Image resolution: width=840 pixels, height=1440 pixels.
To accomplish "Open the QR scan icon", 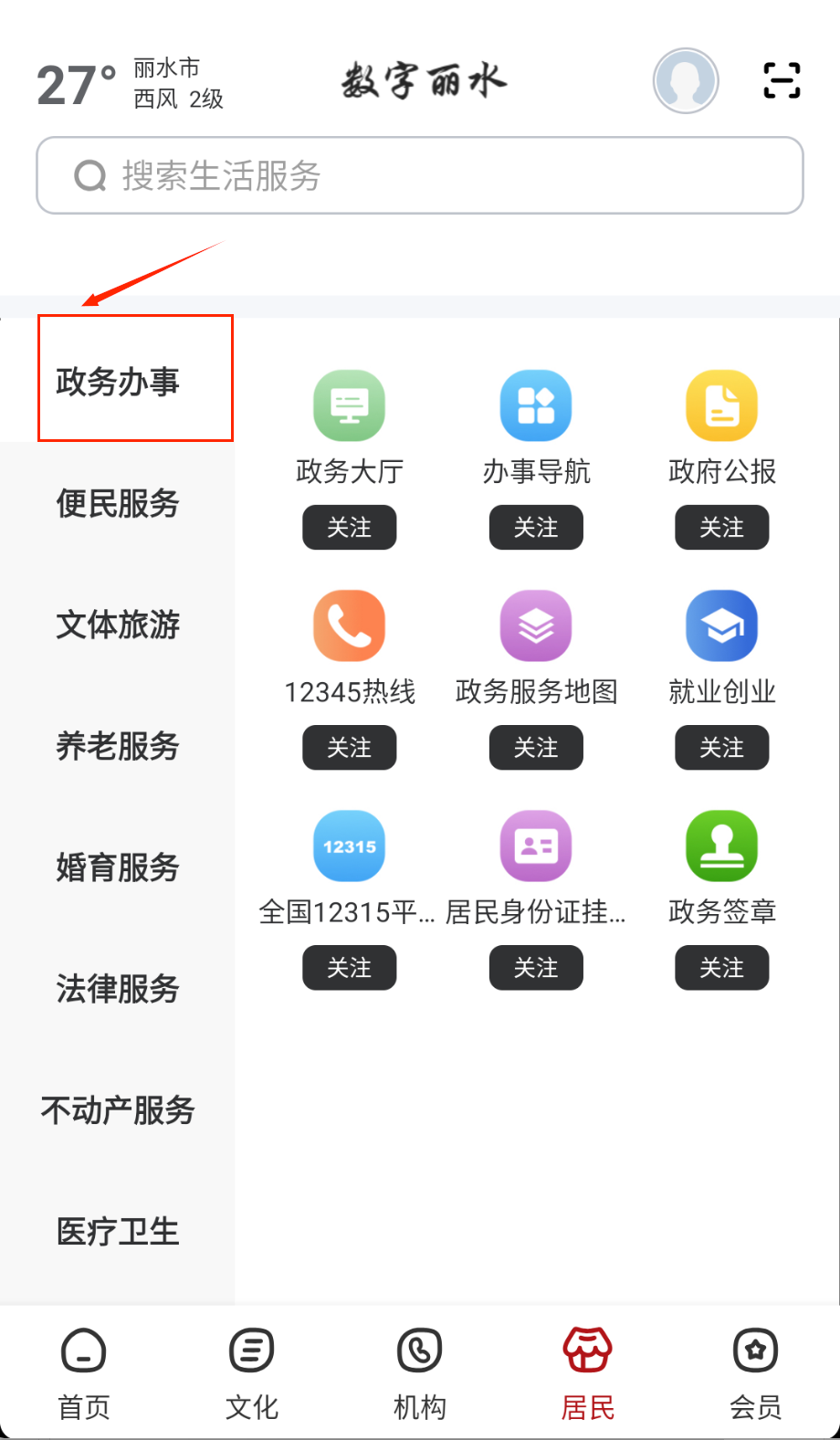I will click(x=782, y=80).
